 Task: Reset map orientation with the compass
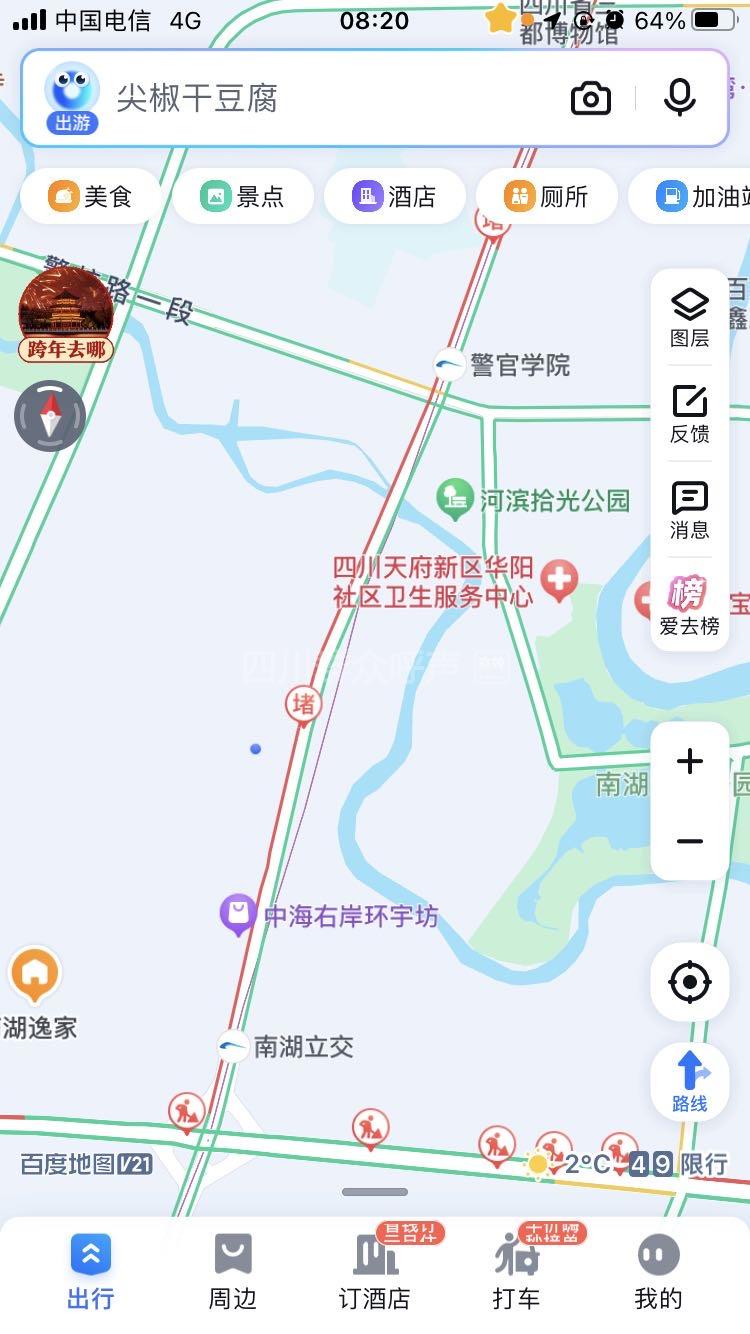pos(50,416)
